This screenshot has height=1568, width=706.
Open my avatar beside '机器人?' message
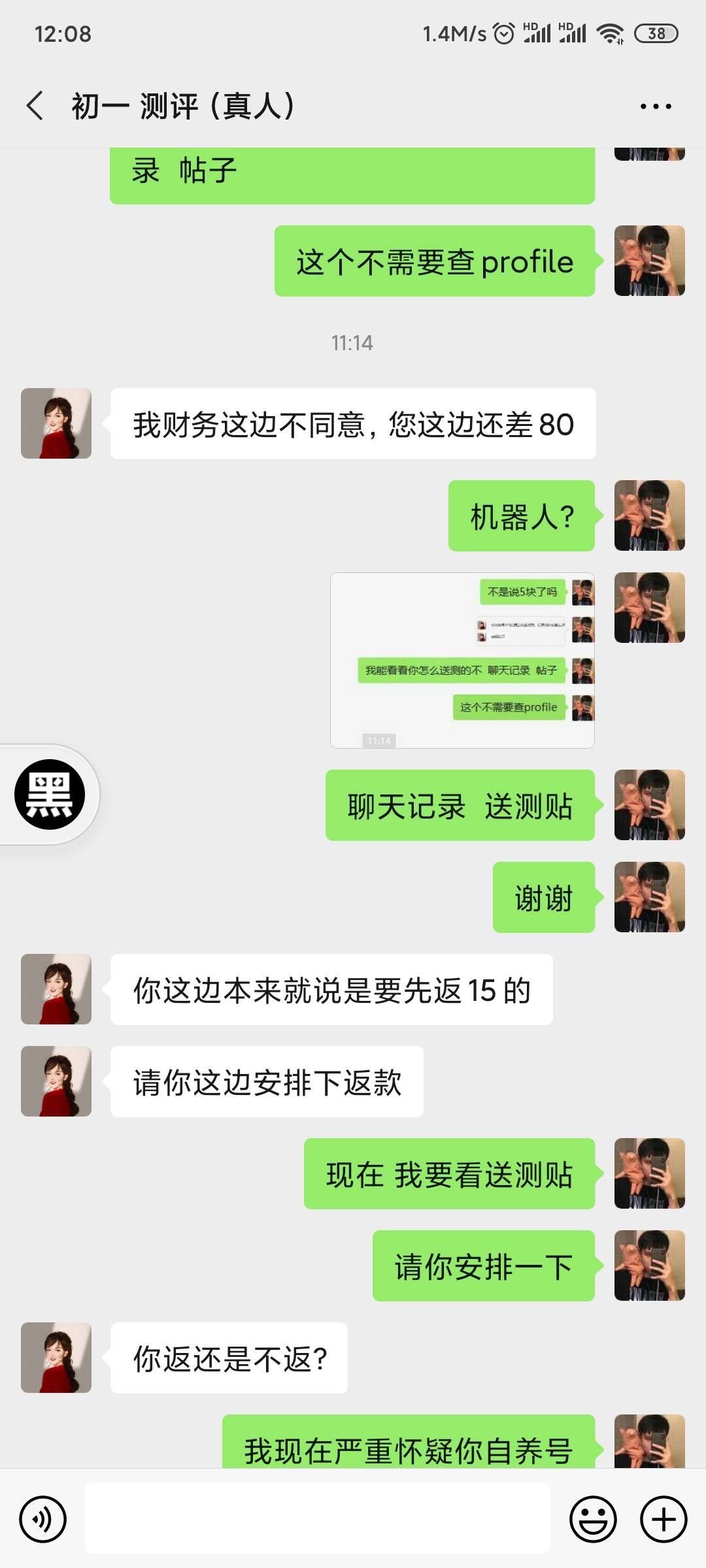[649, 515]
